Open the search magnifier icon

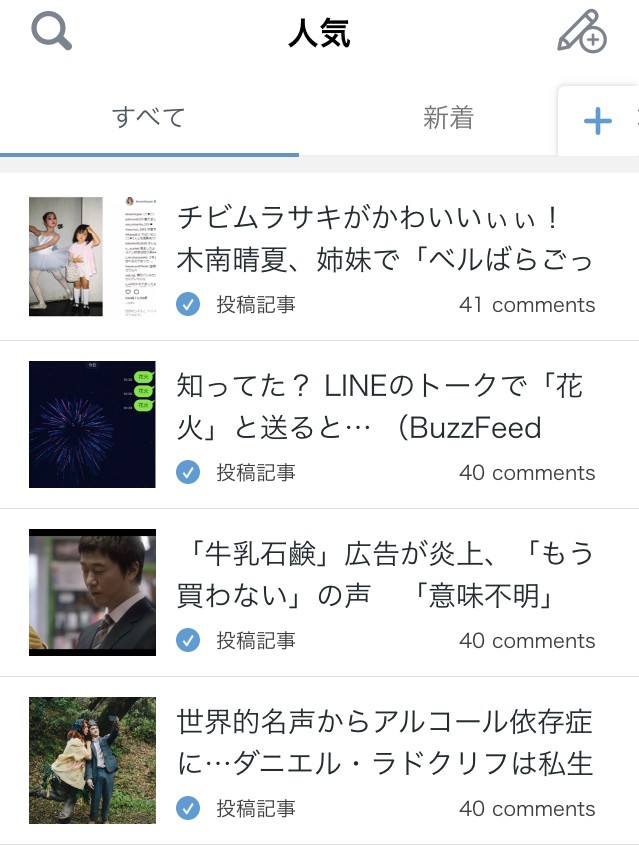[52, 31]
